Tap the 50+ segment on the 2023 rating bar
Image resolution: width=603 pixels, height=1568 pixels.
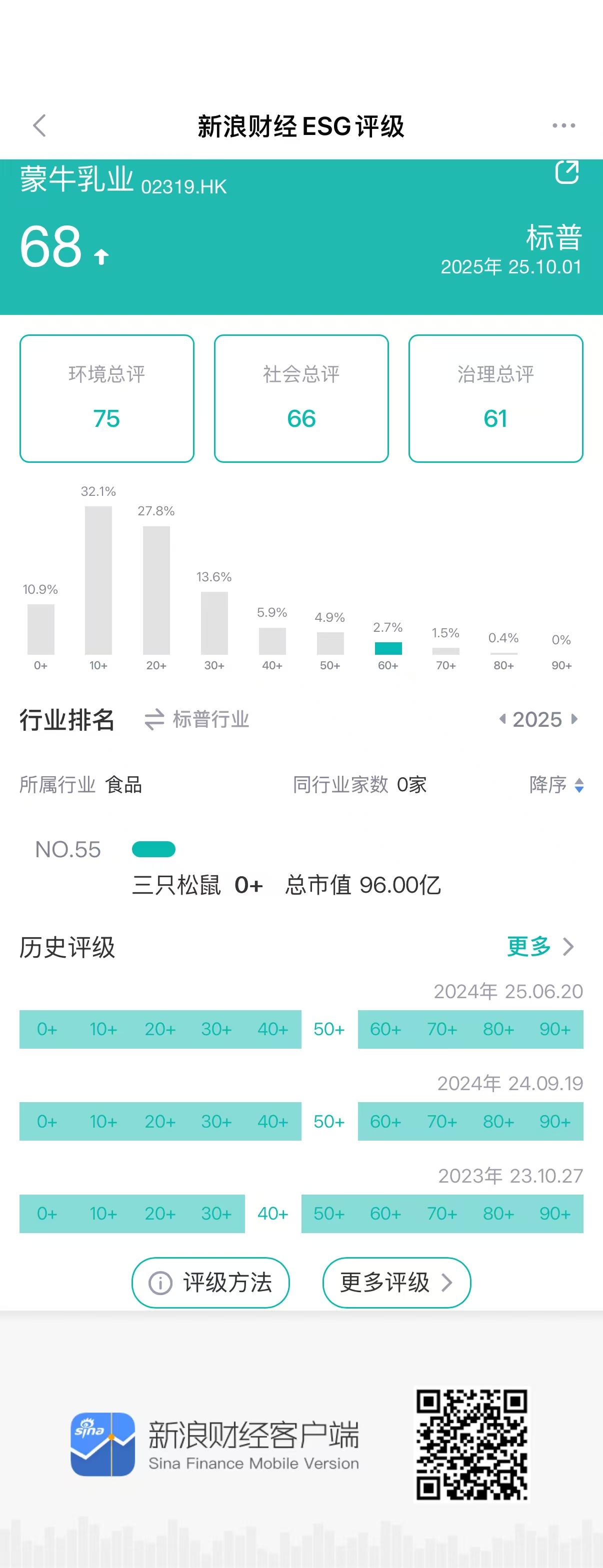point(328,1213)
